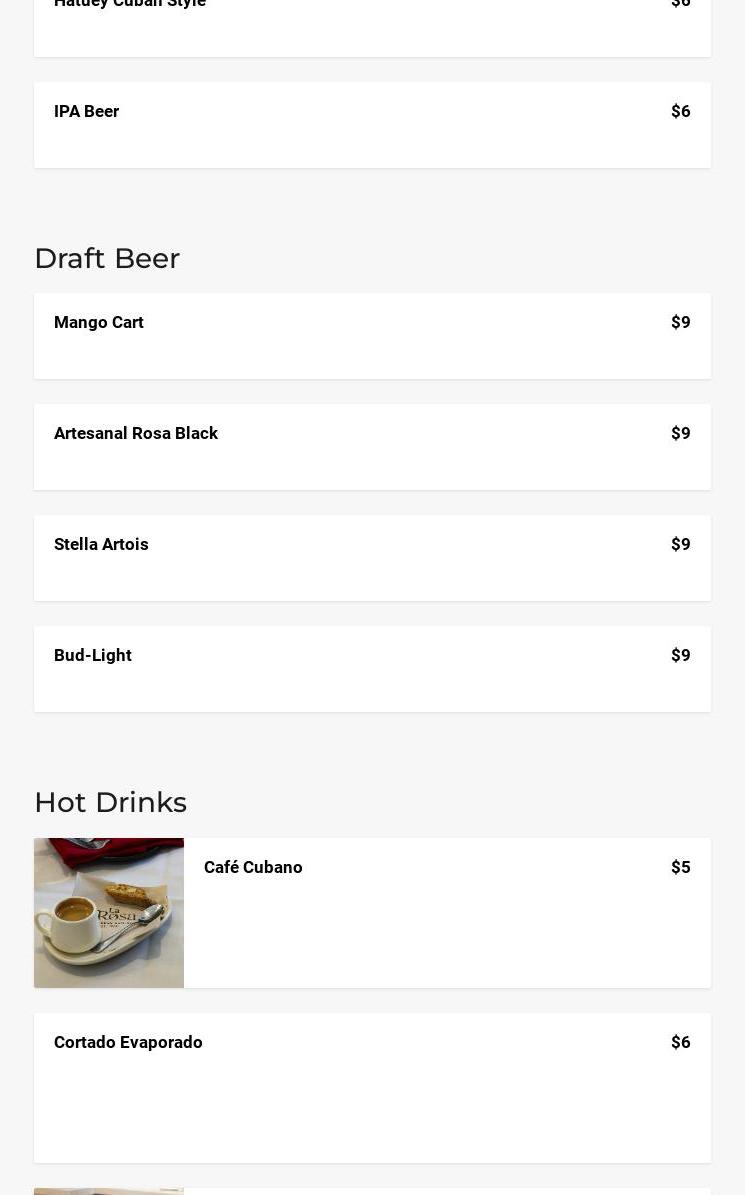Select the Mango Cart draft beer
This screenshot has width=745, height=1195.
point(372,336)
